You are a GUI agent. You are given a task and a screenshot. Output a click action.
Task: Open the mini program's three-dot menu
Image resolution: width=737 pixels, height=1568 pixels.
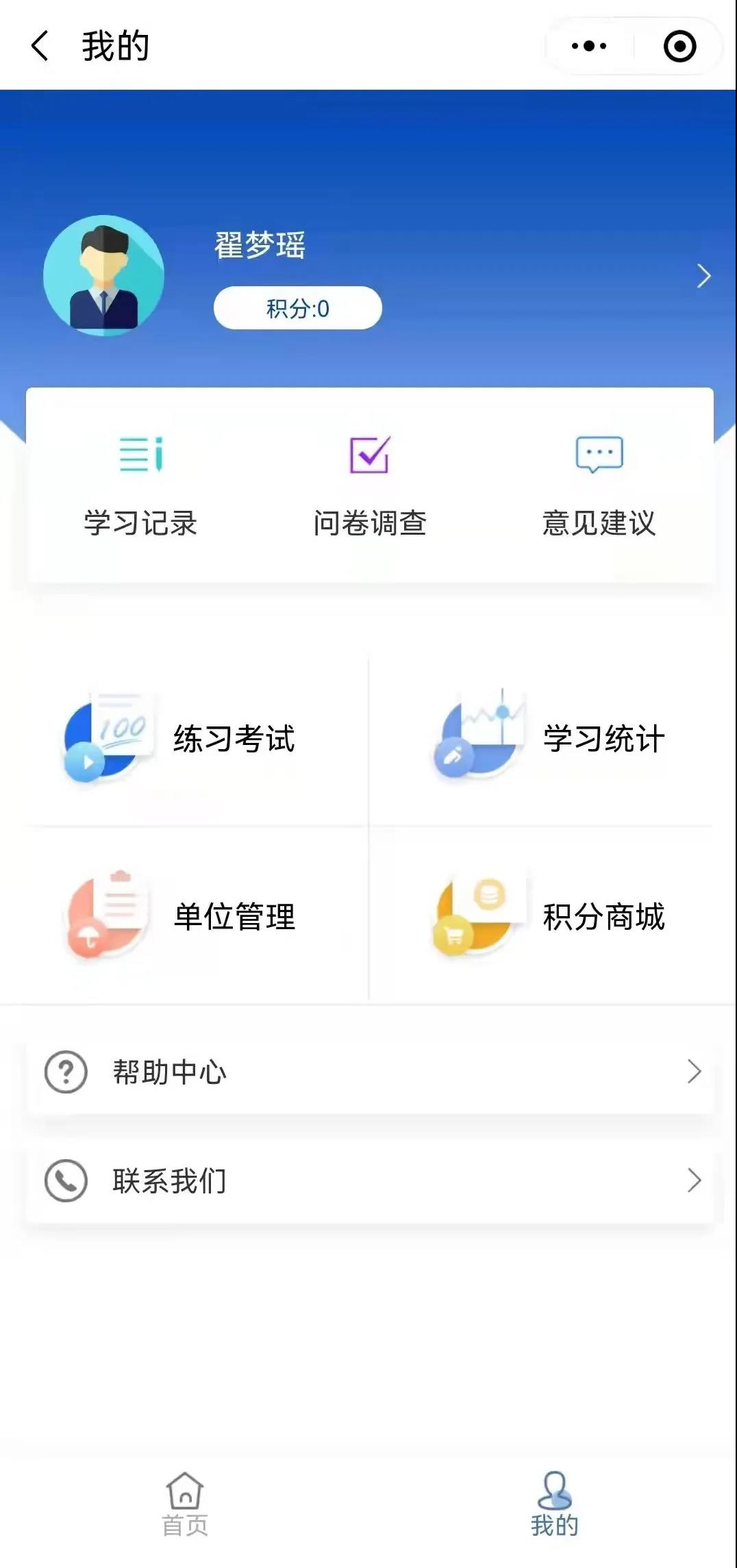pos(589,46)
